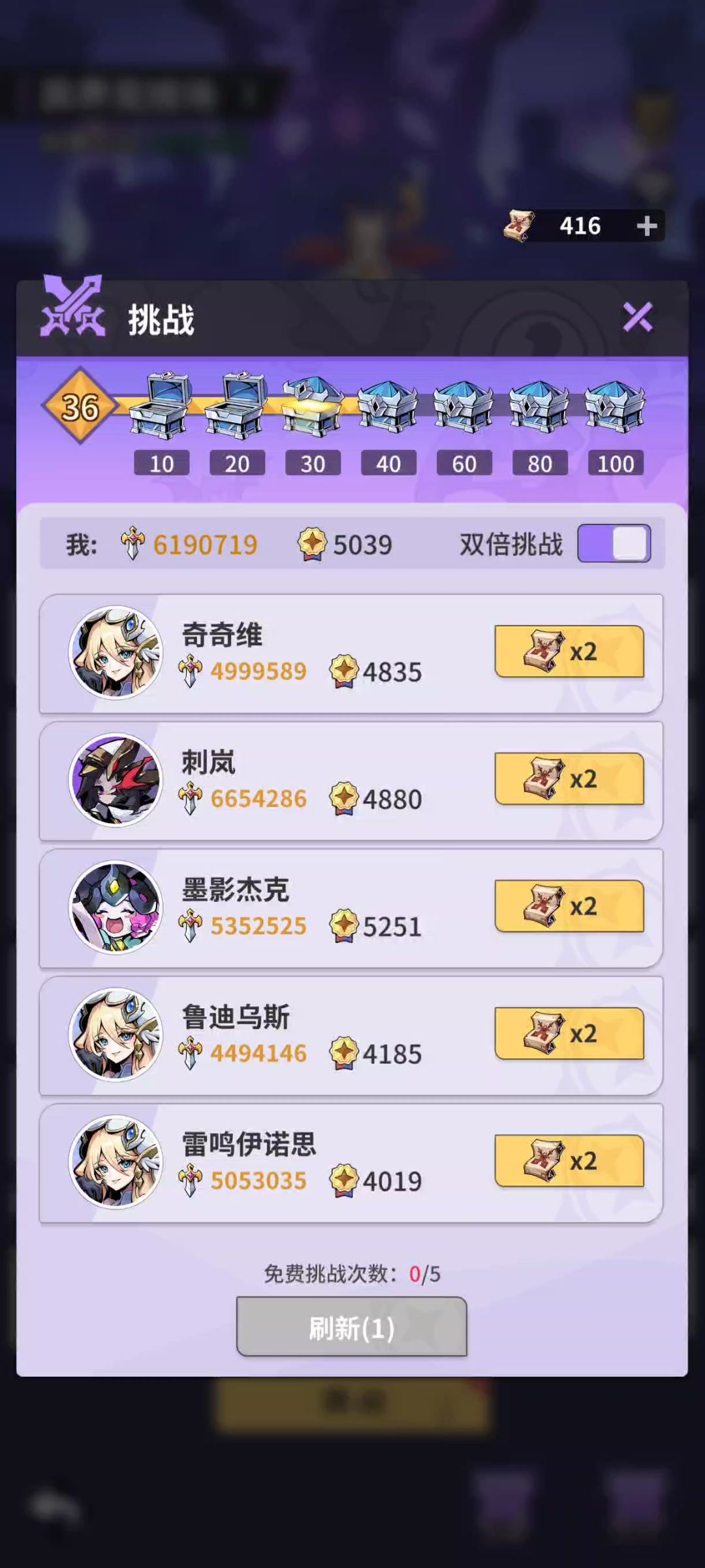Challenge 鲁迪乌斯 with x2 tickets

click(569, 1033)
